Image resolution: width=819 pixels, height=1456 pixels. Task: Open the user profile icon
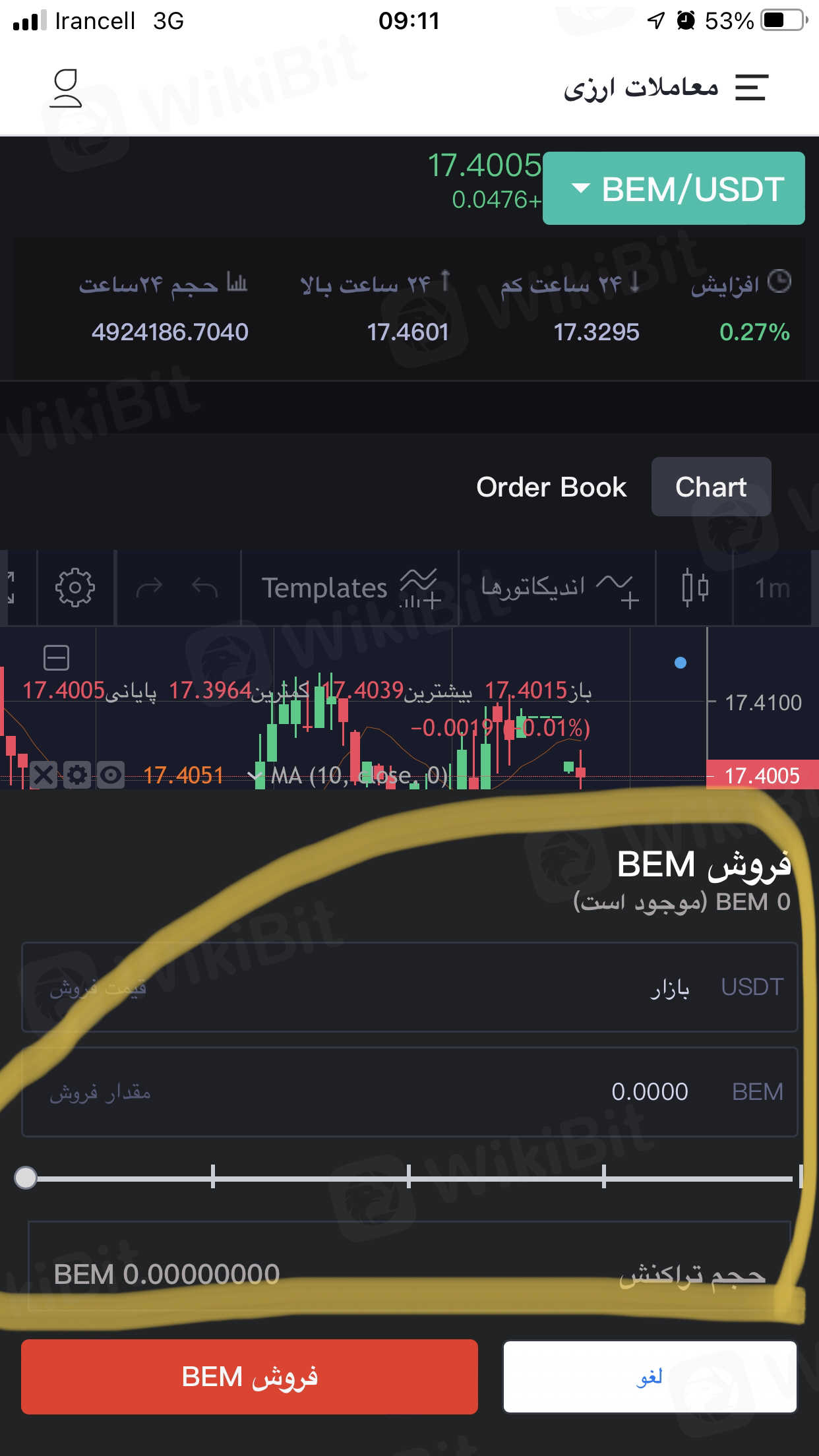pos(66,88)
